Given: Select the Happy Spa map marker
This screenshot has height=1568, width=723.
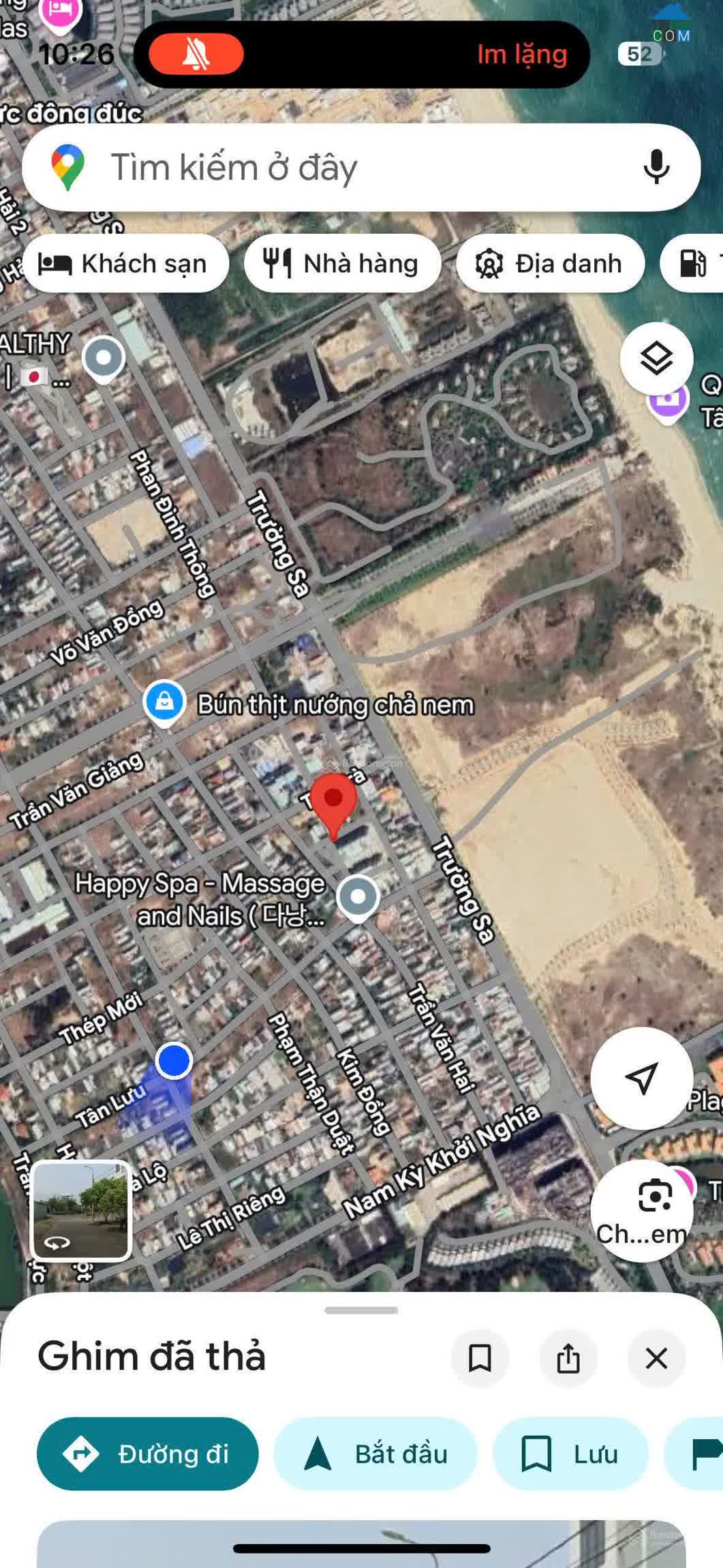Looking at the screenshot, I should (x=358, y=896).
